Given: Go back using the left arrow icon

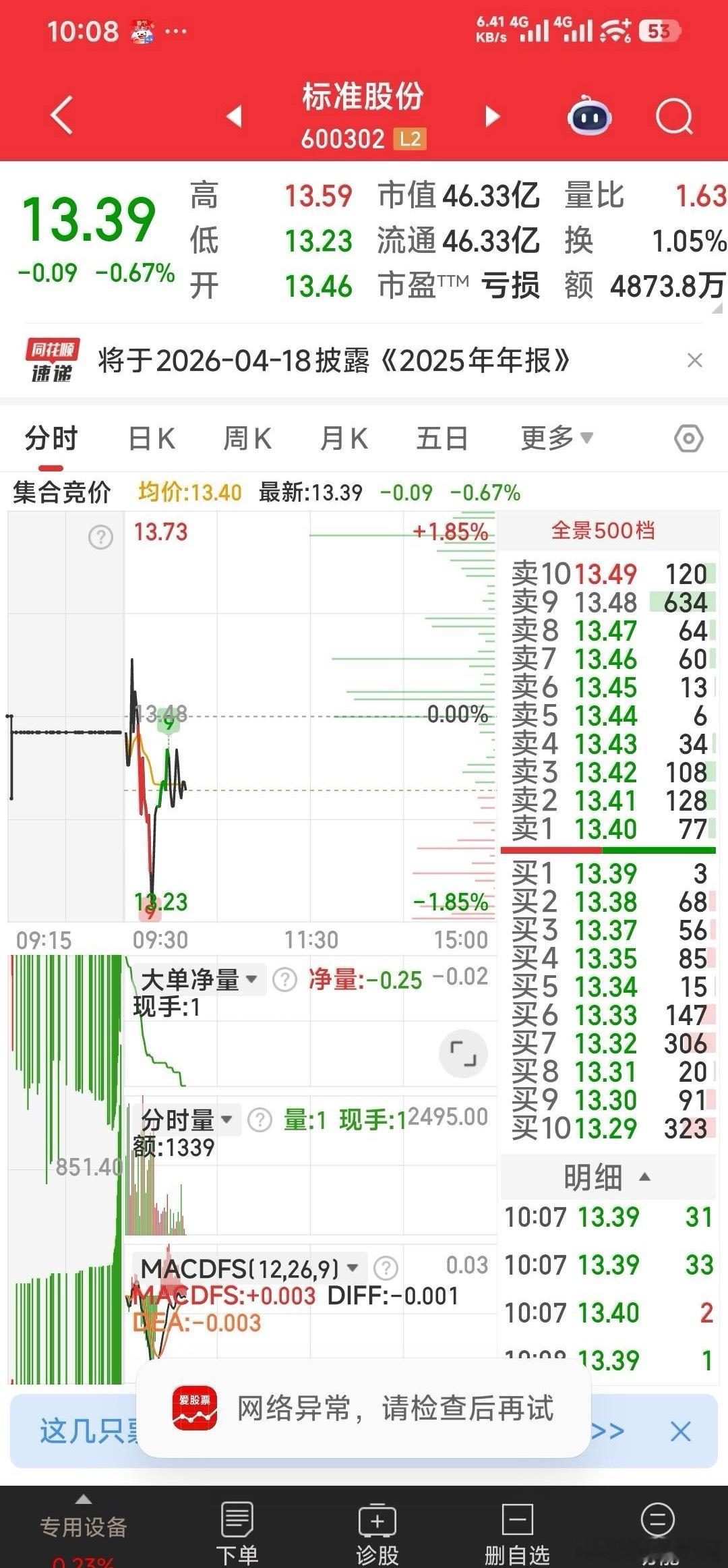Looking at the screenshot, I should pyautogui.click(x=61, y=114).
